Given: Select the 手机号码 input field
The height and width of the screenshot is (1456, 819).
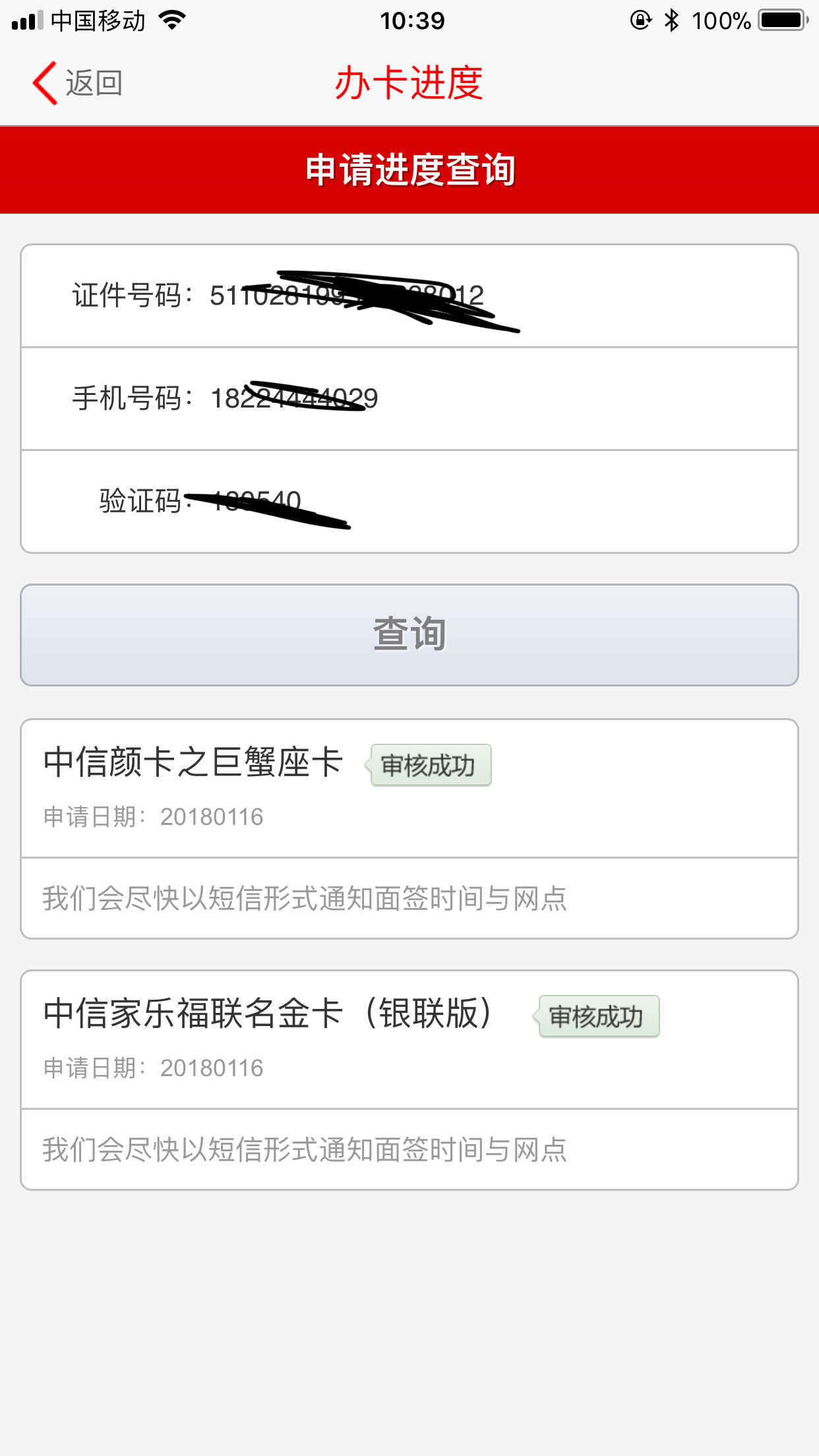Looking at the screenshot, I should pyautogui.click(x=409, y=398).
